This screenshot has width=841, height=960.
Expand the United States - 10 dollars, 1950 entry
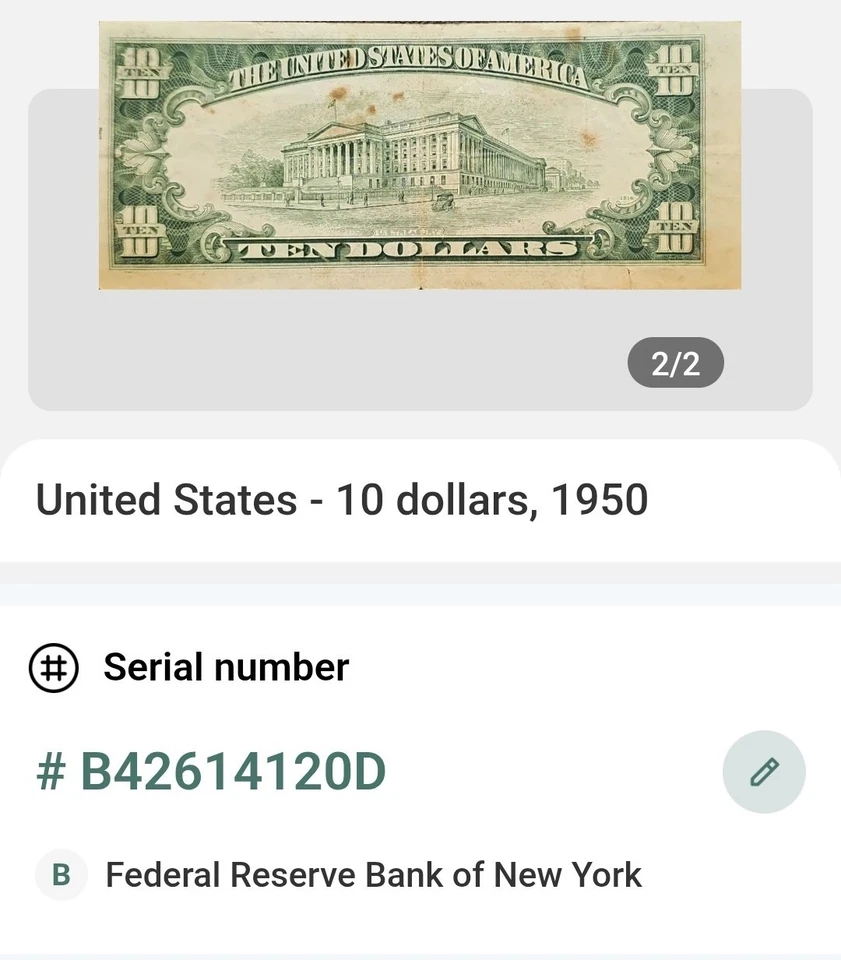[x=341, y=499]
